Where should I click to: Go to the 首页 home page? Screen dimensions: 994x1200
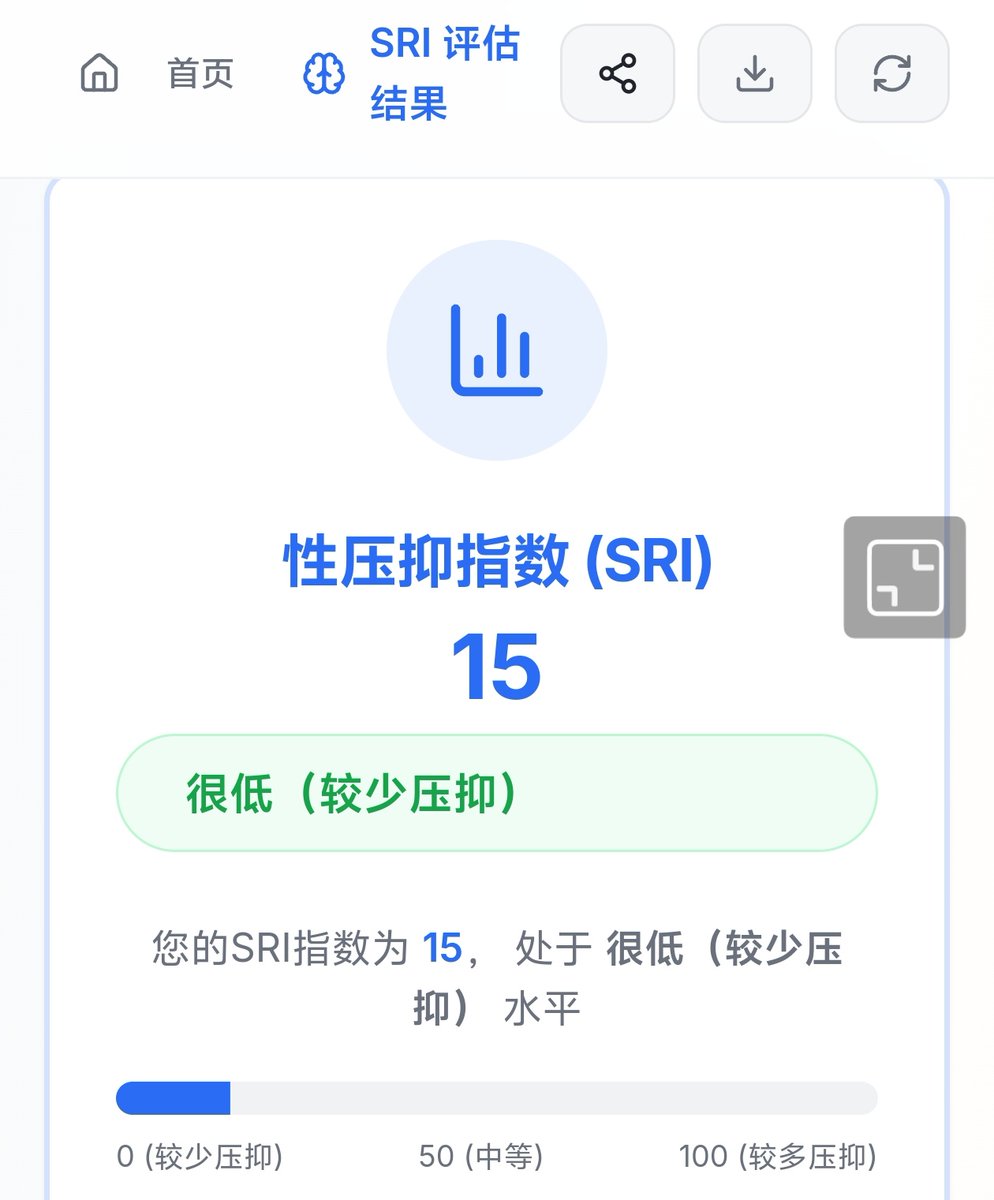coord(157,74)
